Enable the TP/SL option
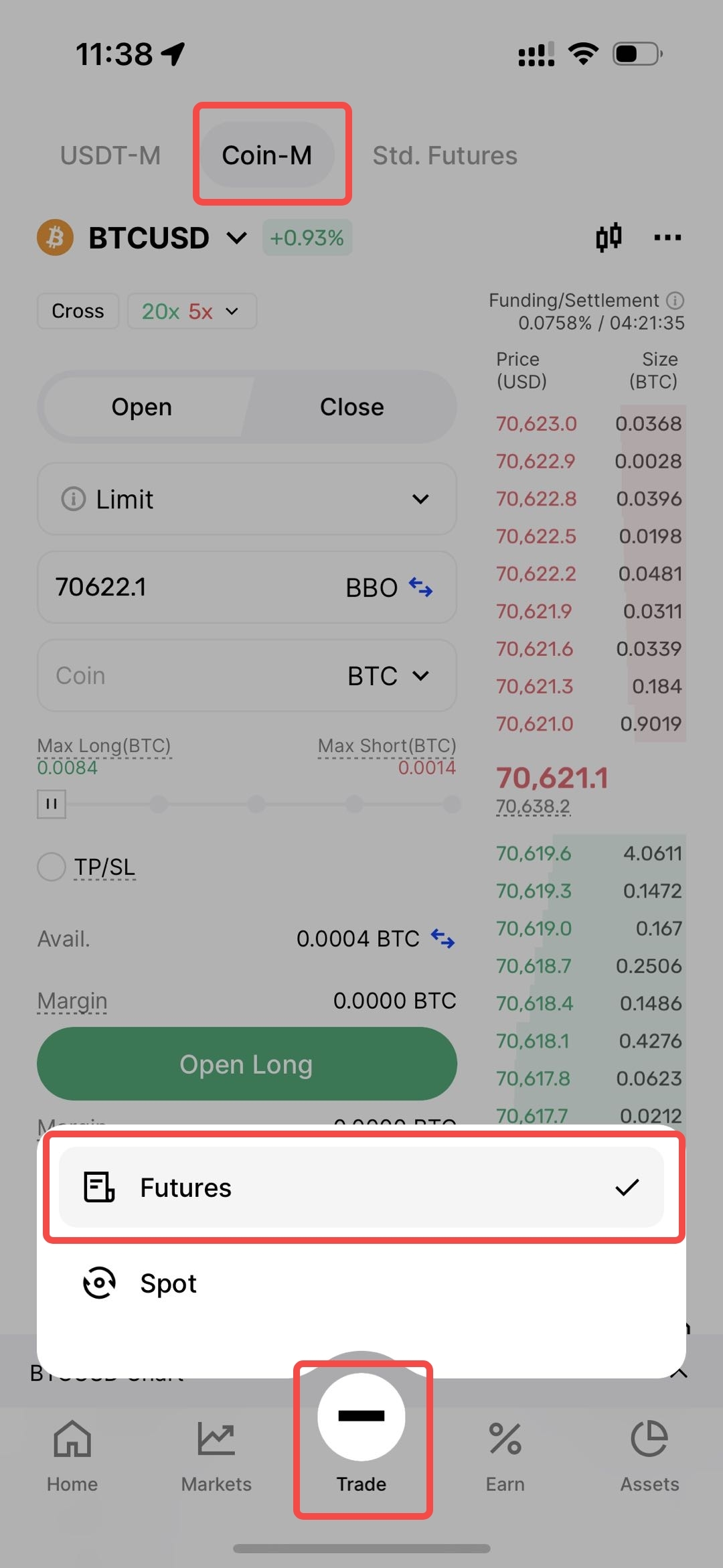The image size is (723, 1568). (x=52, y=867)
